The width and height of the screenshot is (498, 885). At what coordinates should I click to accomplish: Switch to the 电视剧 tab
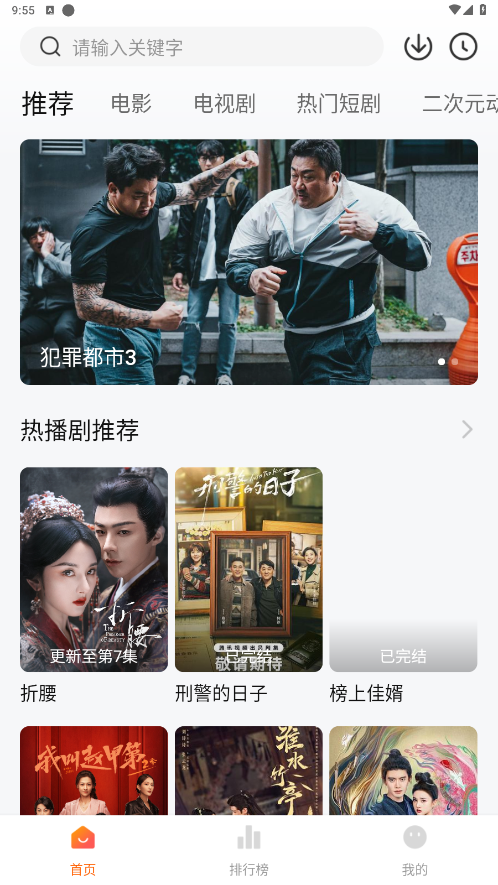(x=224, y=104)
